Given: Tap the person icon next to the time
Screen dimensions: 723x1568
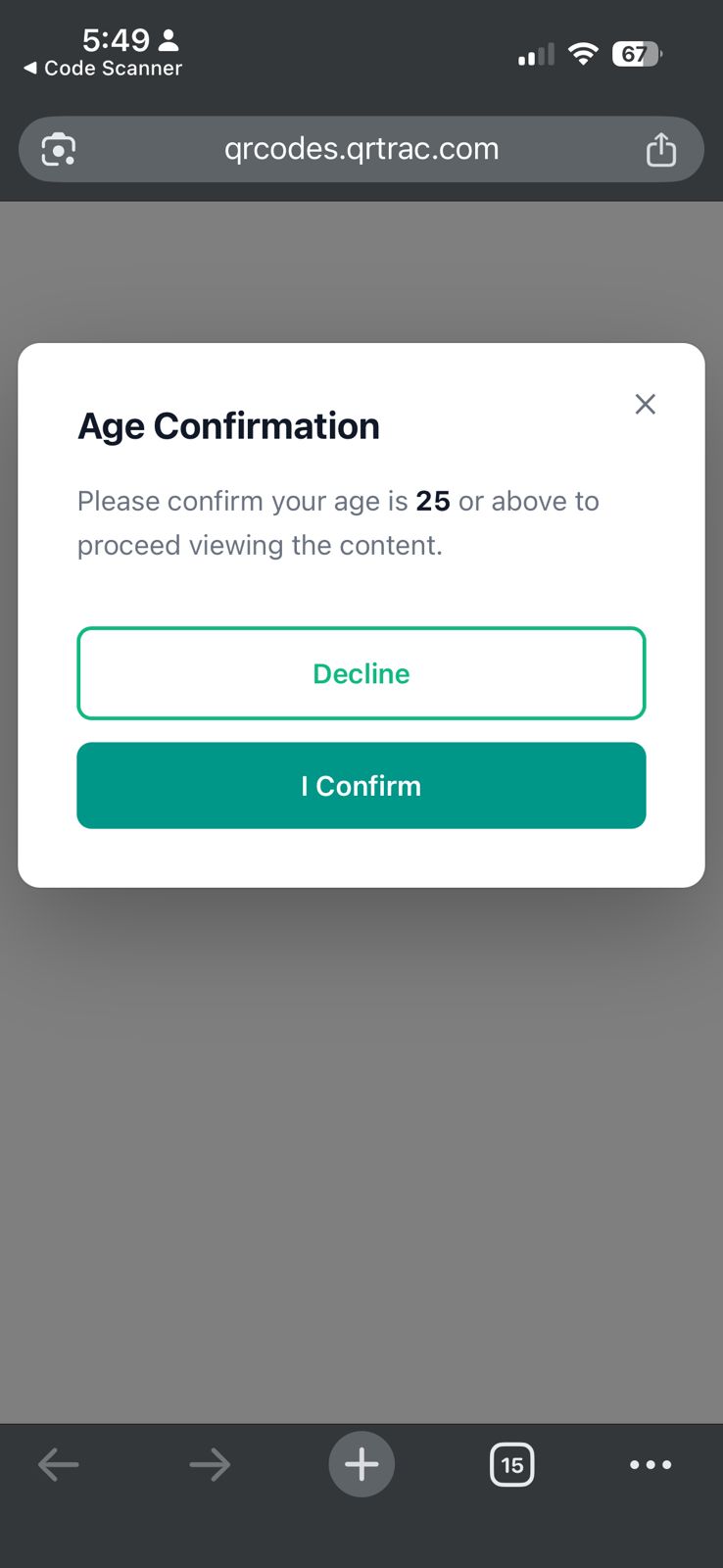Looking at the screenshot, I should pos(167,39).
